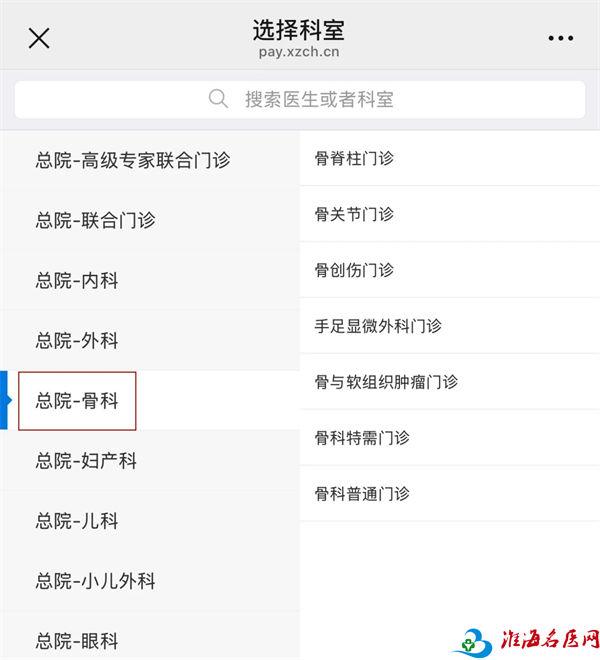The height and width of the screenshot is (660, 600).
Task: Tap the doctor or department search box
Action: 300,99
